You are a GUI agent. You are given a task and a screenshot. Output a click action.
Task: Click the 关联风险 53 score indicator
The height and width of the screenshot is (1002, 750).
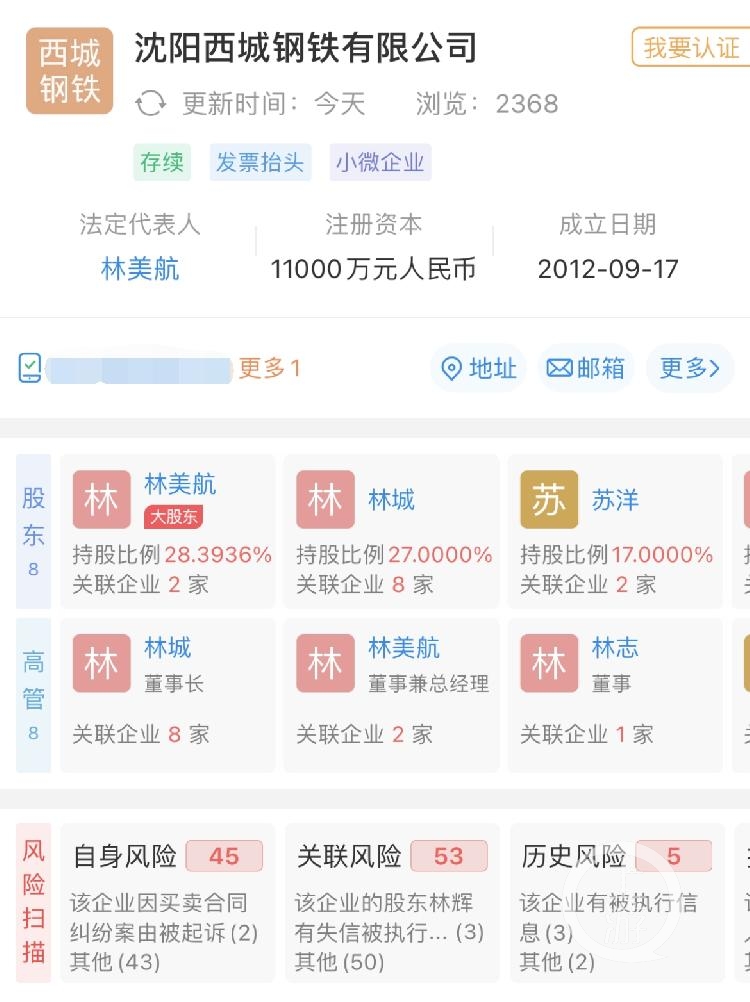(x=447, y=857)
